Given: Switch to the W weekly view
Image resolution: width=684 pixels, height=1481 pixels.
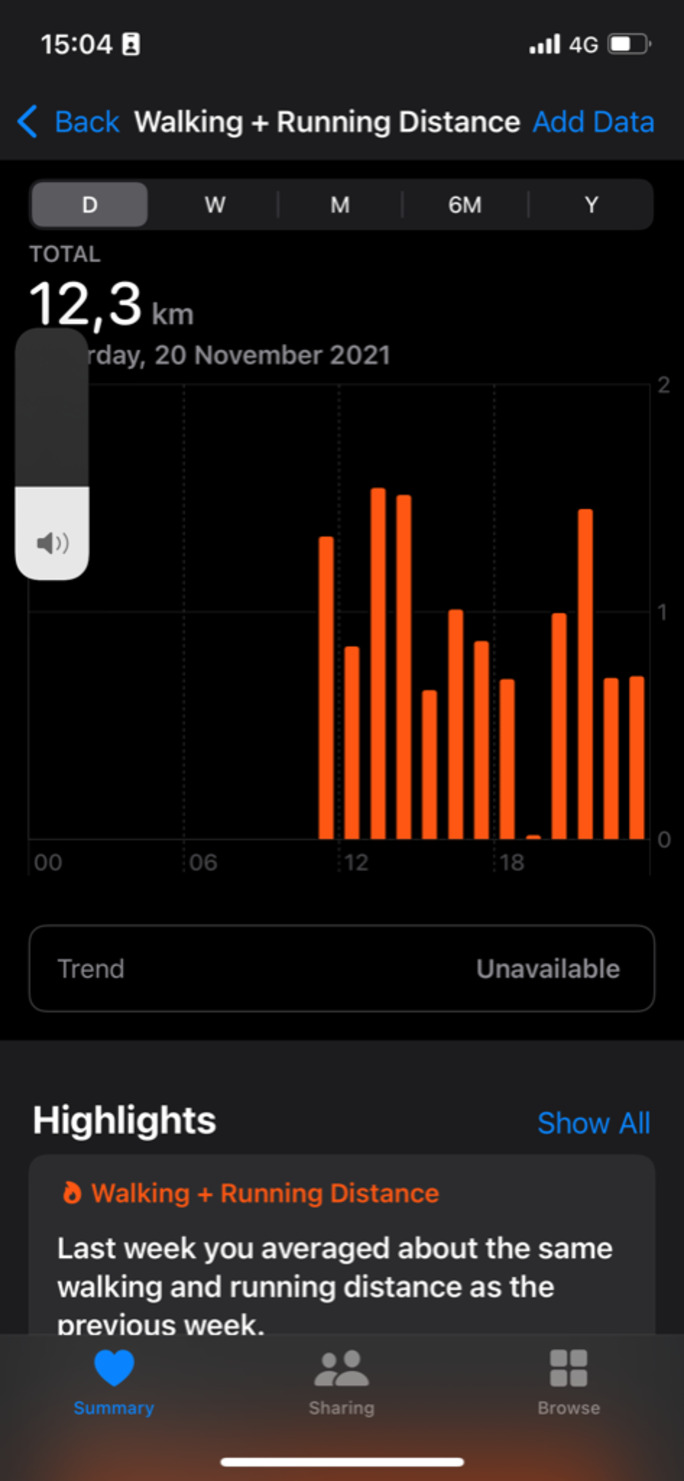Looking at the screenshot, I should coord(215,205).
